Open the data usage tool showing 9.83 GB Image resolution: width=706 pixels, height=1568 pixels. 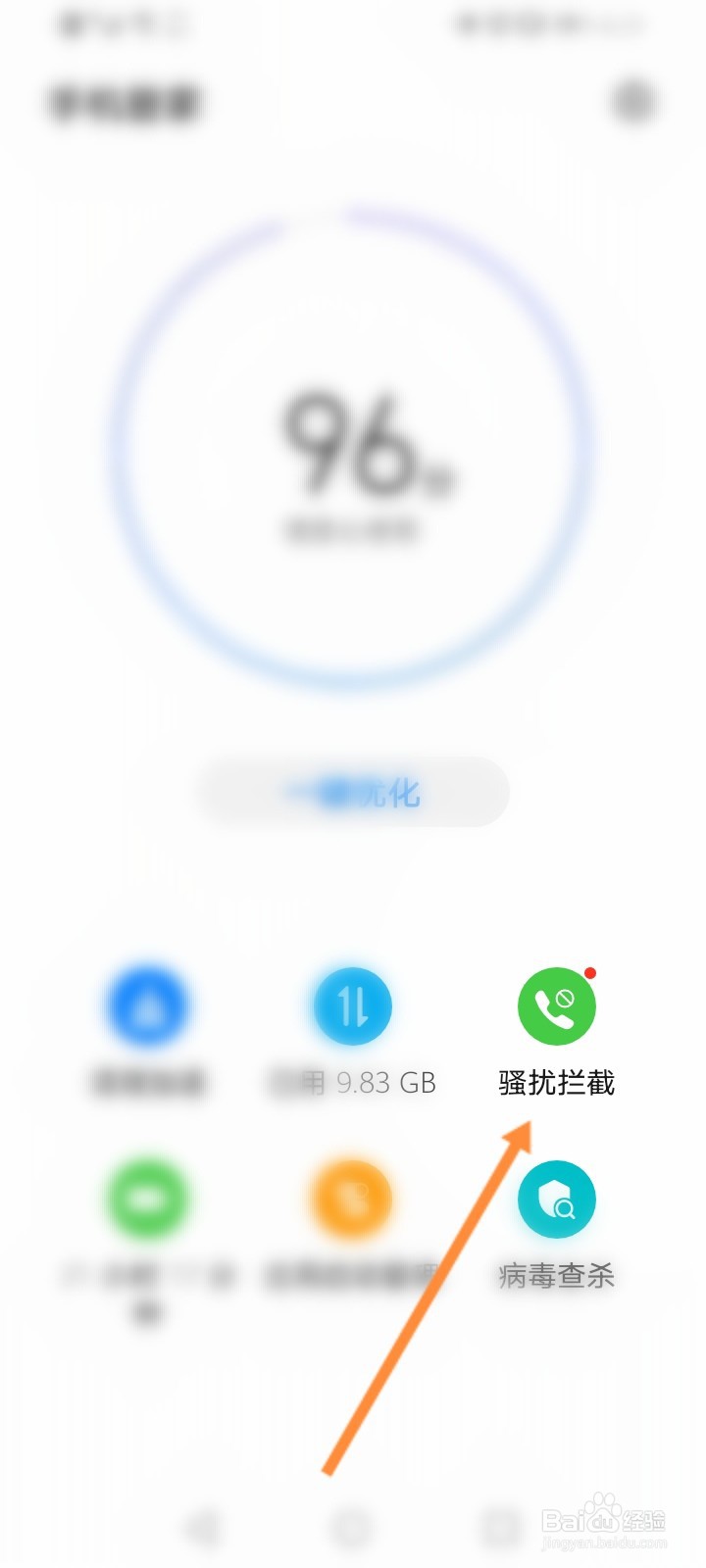353,1006
